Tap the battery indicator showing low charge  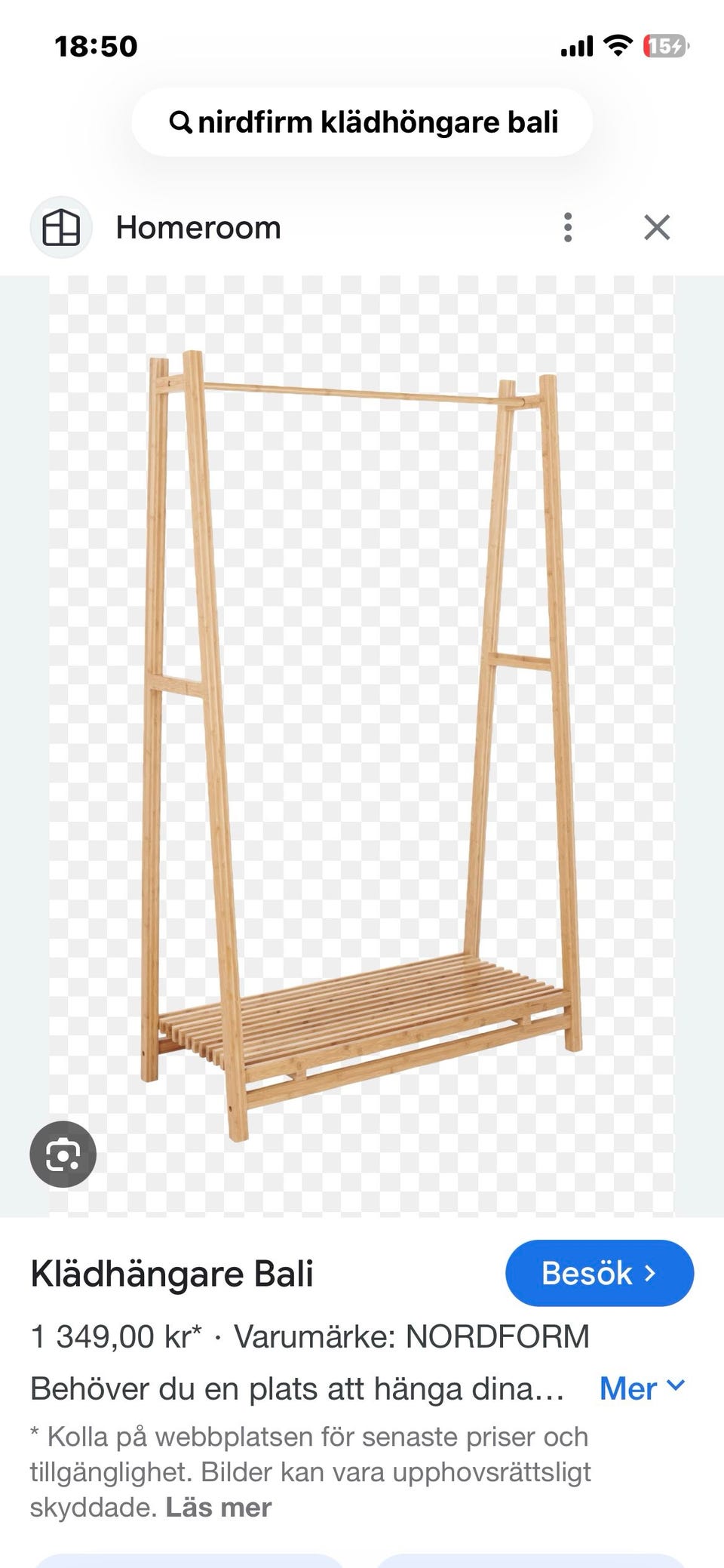click(664, 45)
